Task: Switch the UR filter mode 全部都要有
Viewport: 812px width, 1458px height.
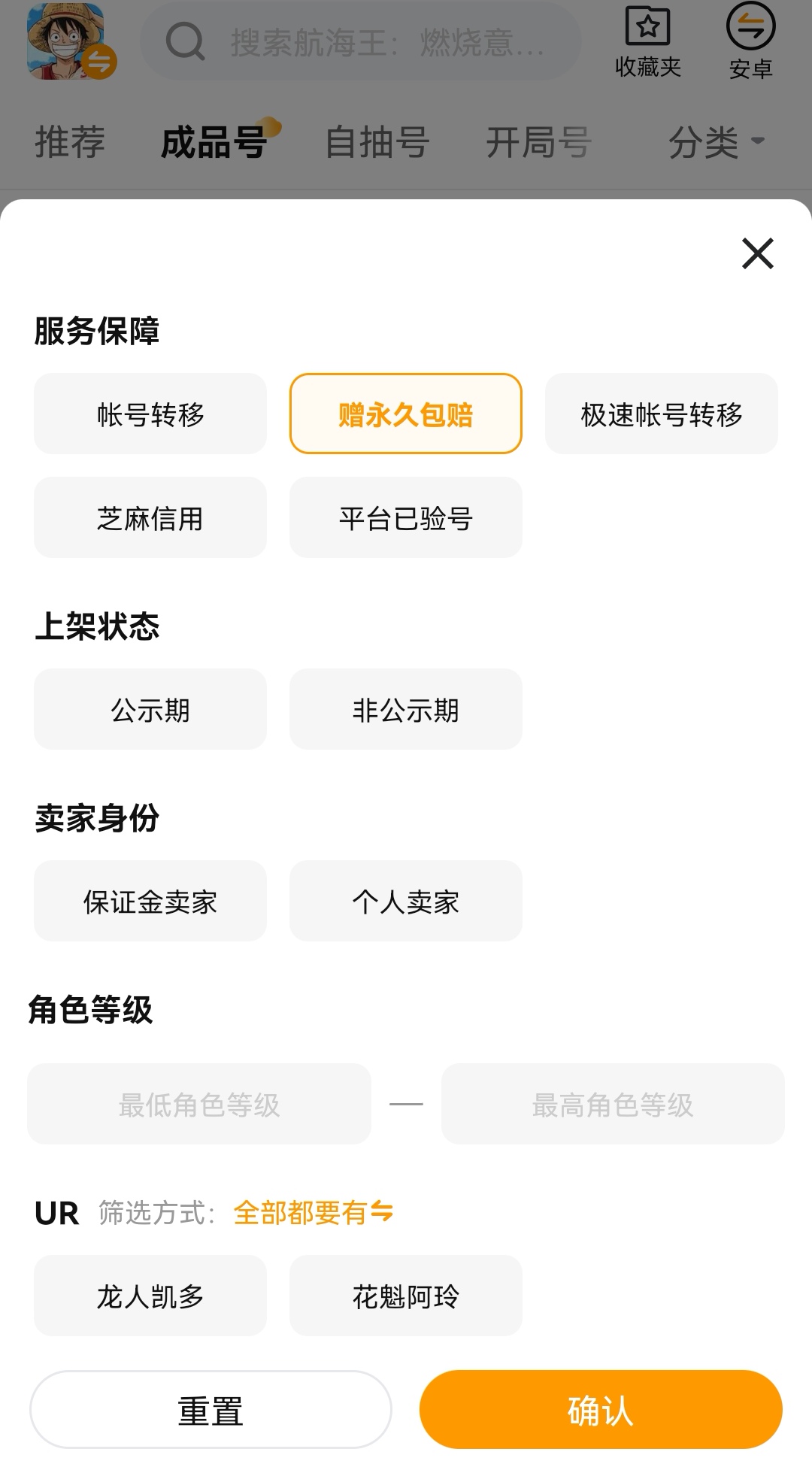Action: point(314,1212)
